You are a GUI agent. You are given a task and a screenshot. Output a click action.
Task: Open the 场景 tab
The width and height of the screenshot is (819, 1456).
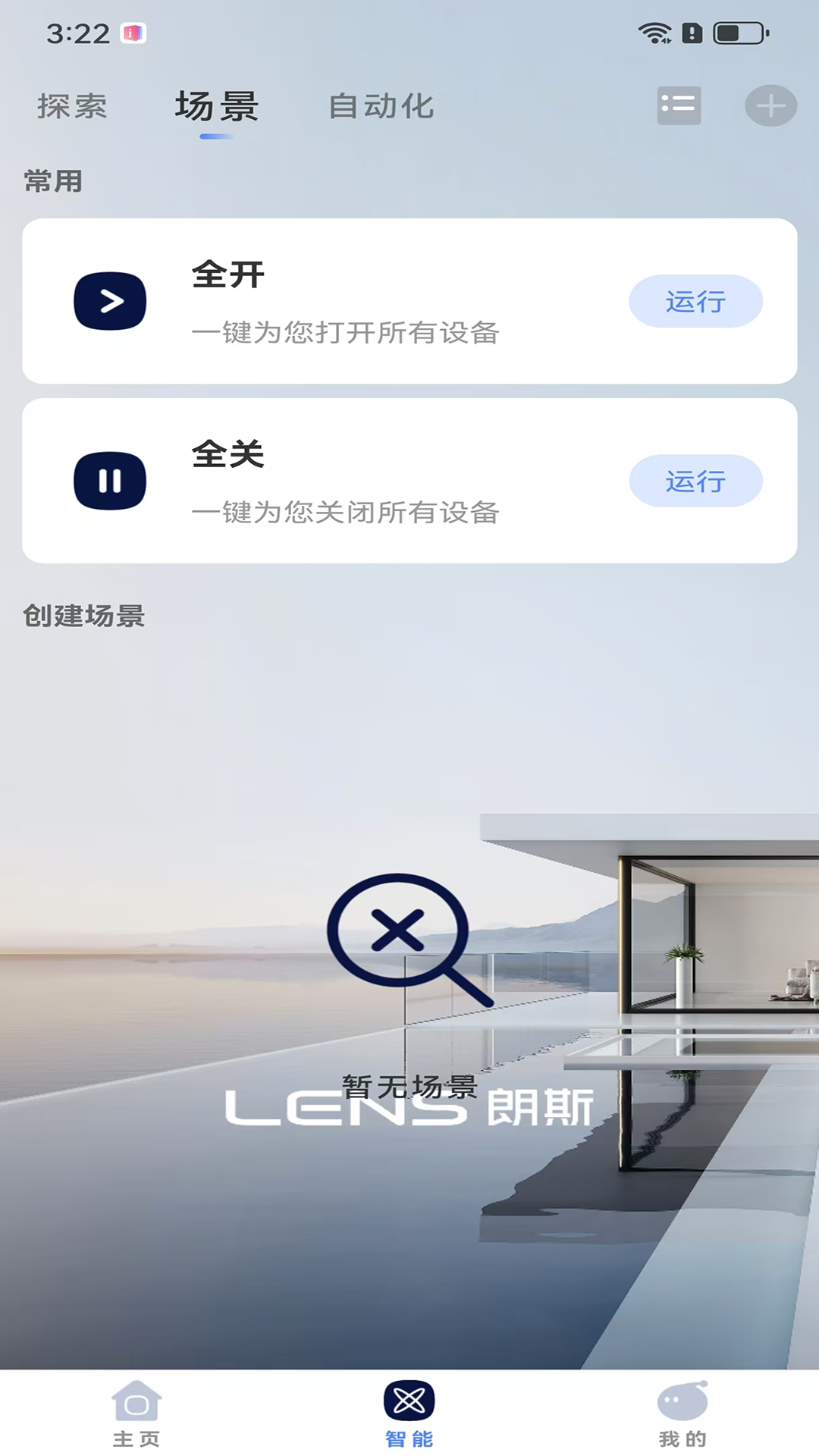click(215, 106)
